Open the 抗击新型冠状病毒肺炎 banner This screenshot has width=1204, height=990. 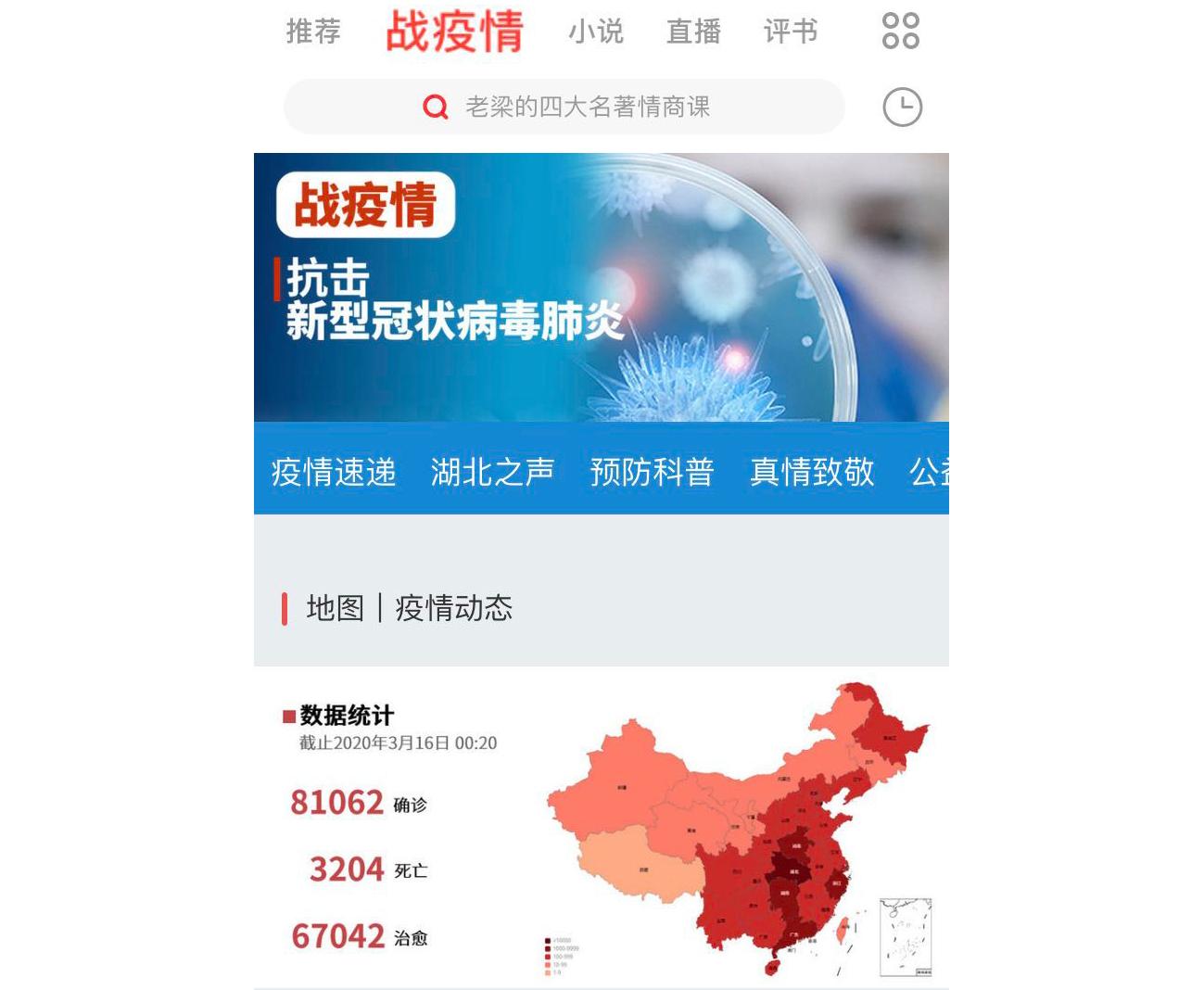tap(601, 287)
